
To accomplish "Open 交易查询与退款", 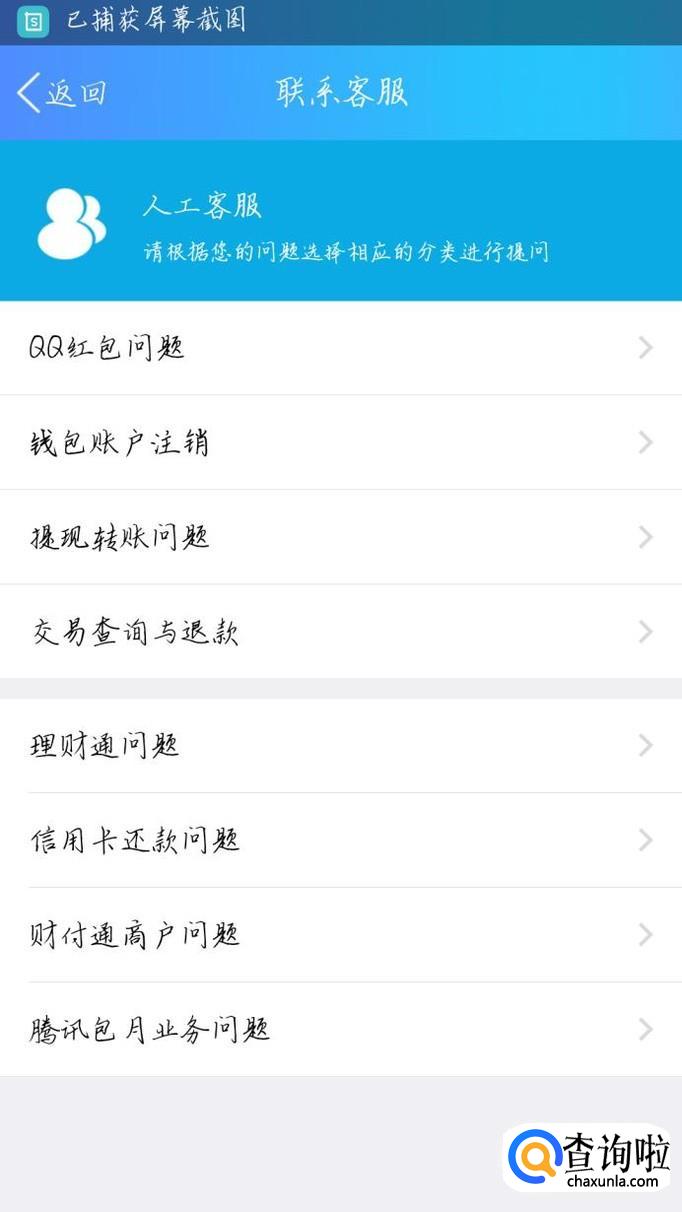I will [340, 632].
